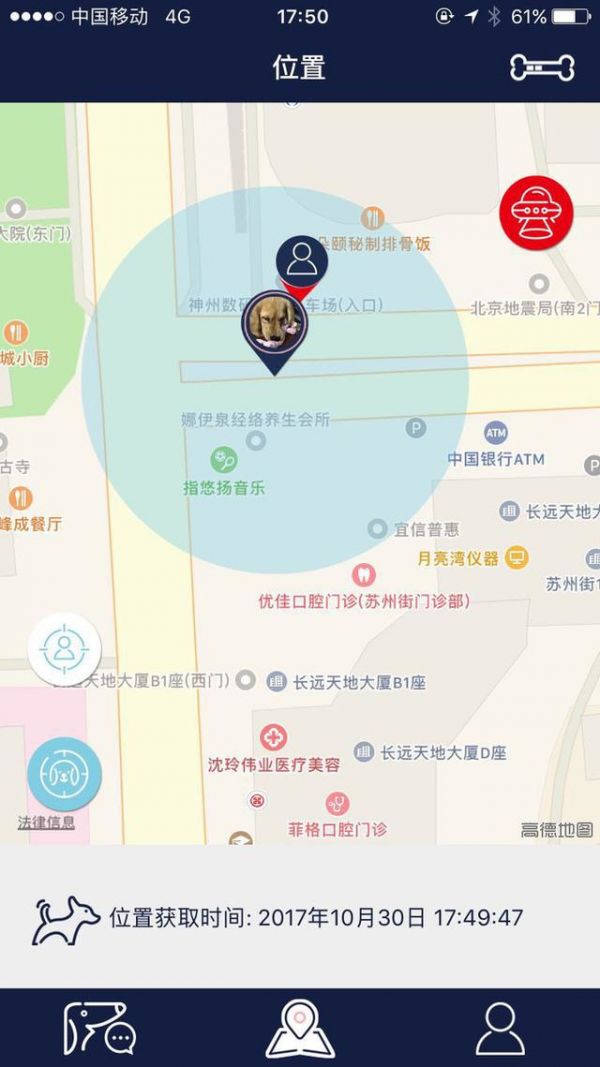The width and height of the screenshot is (600, 1067).
Task: Tap the red UFO button
Action: pyautogui.click(x=537, y=213)
